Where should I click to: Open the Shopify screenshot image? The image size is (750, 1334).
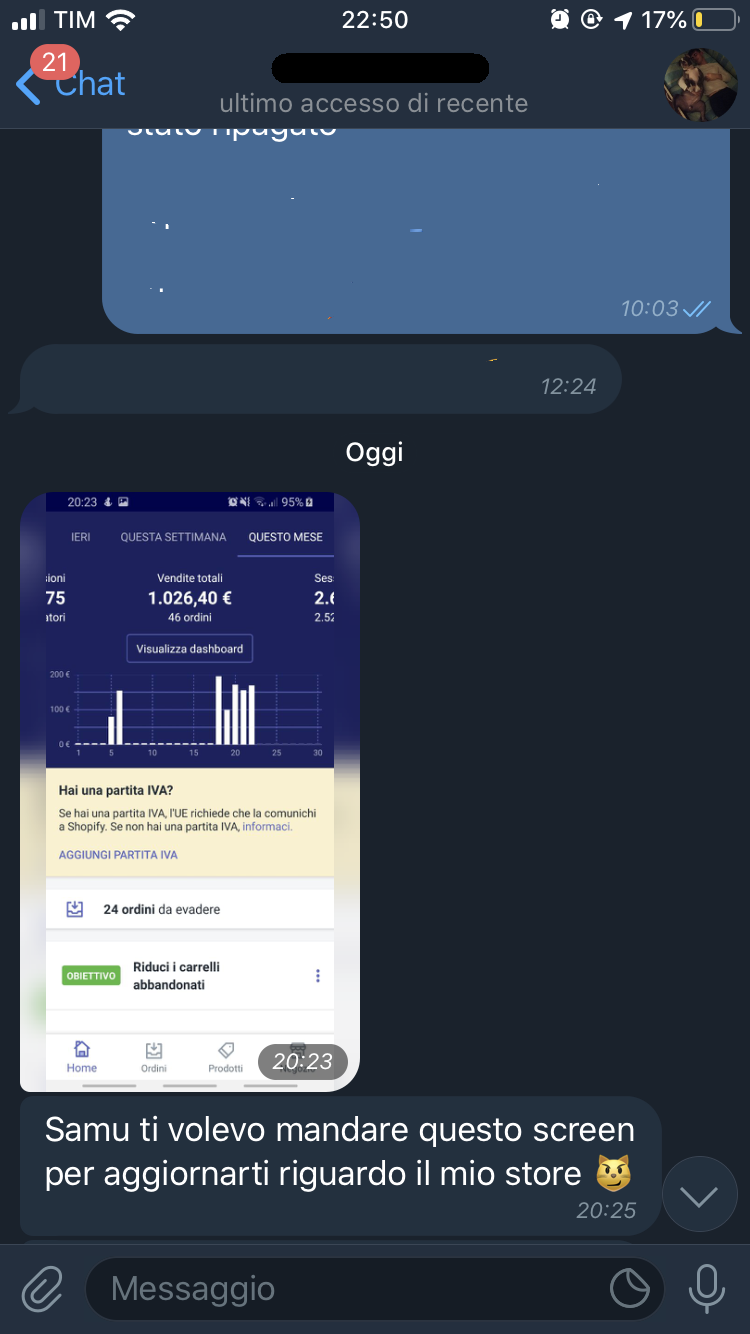(x=190, y=790)
